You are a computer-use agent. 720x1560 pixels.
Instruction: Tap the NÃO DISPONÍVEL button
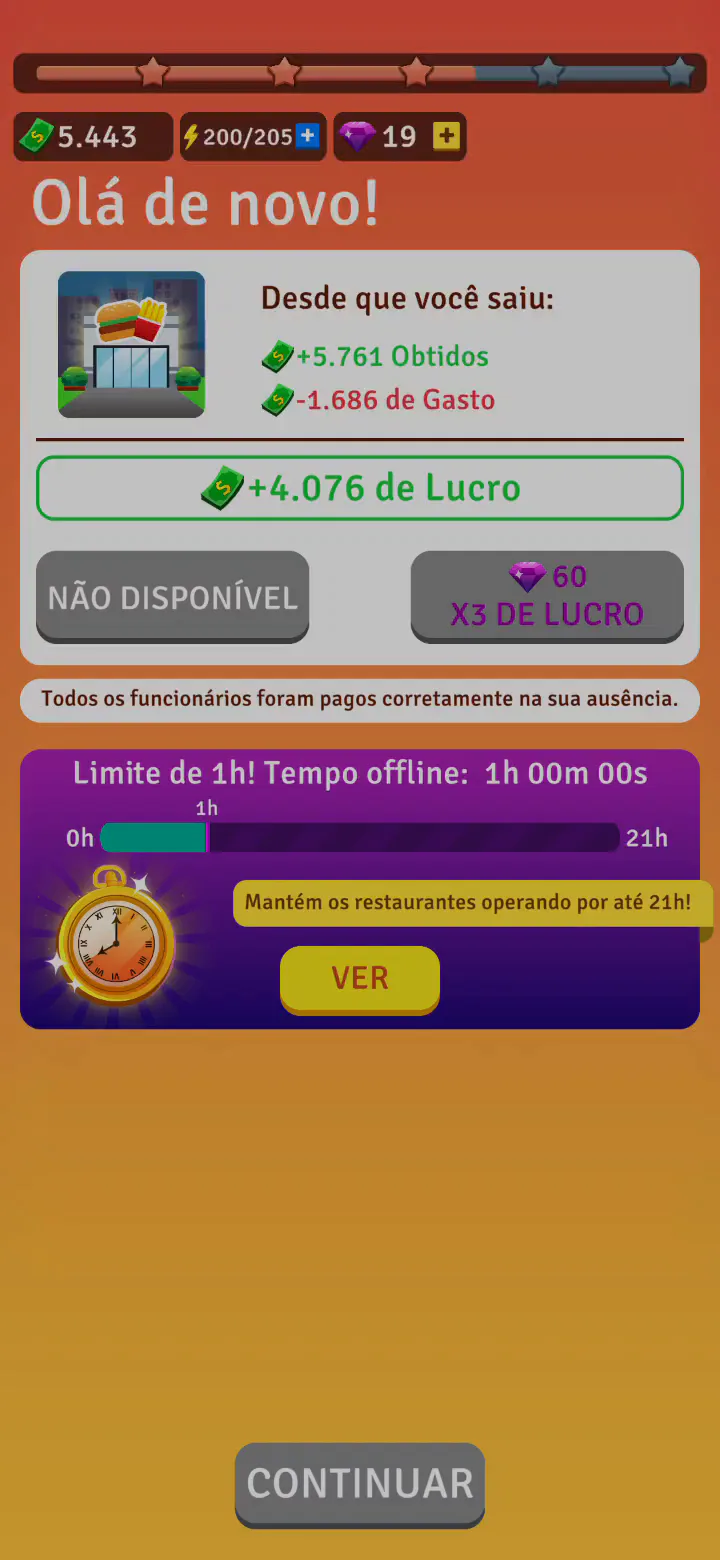pos(173,597)
